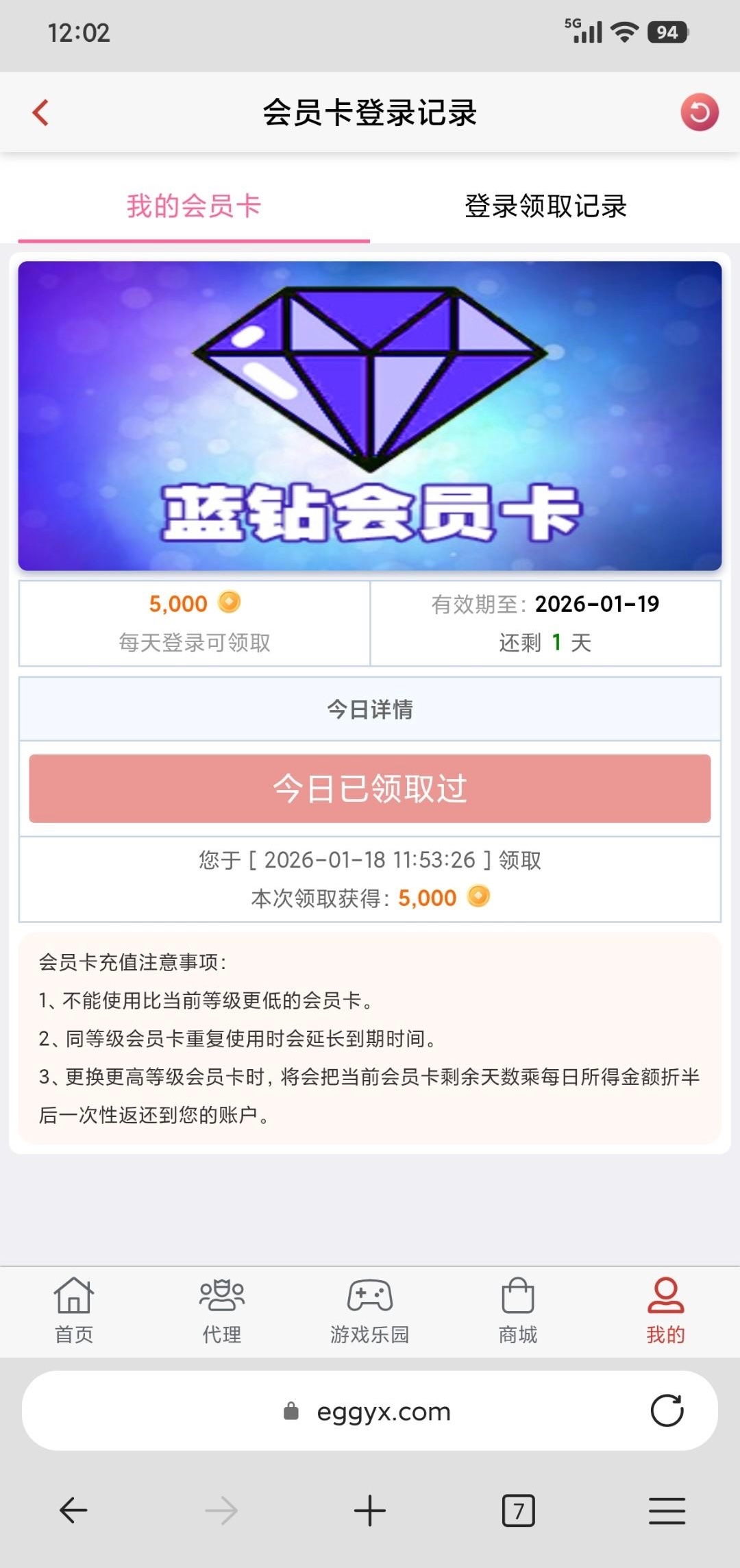Open the 代理 tab

click(x=222, y=1310)
